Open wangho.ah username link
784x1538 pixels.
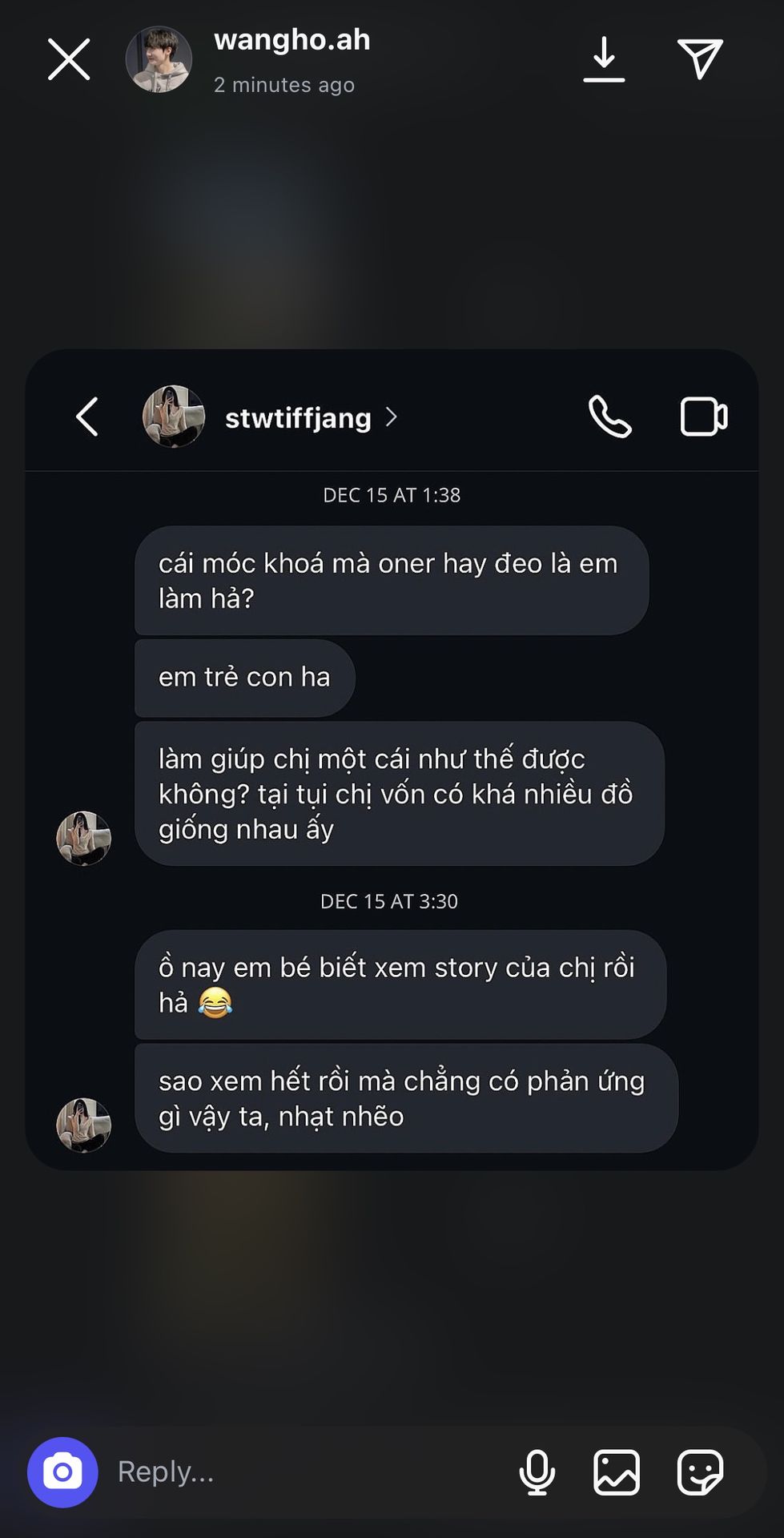click(291, 40)
